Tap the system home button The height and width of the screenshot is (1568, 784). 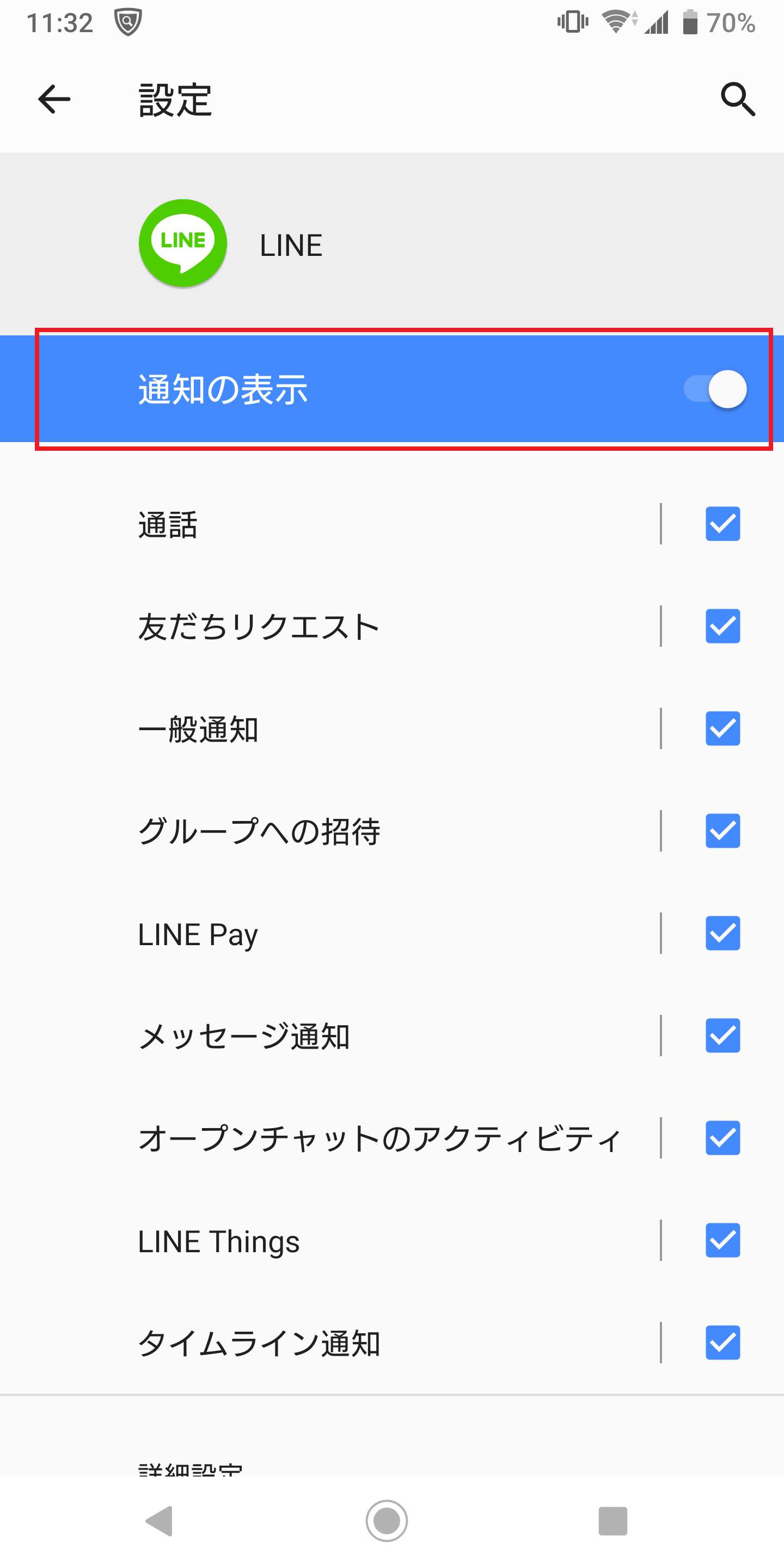coord(387,1521)
